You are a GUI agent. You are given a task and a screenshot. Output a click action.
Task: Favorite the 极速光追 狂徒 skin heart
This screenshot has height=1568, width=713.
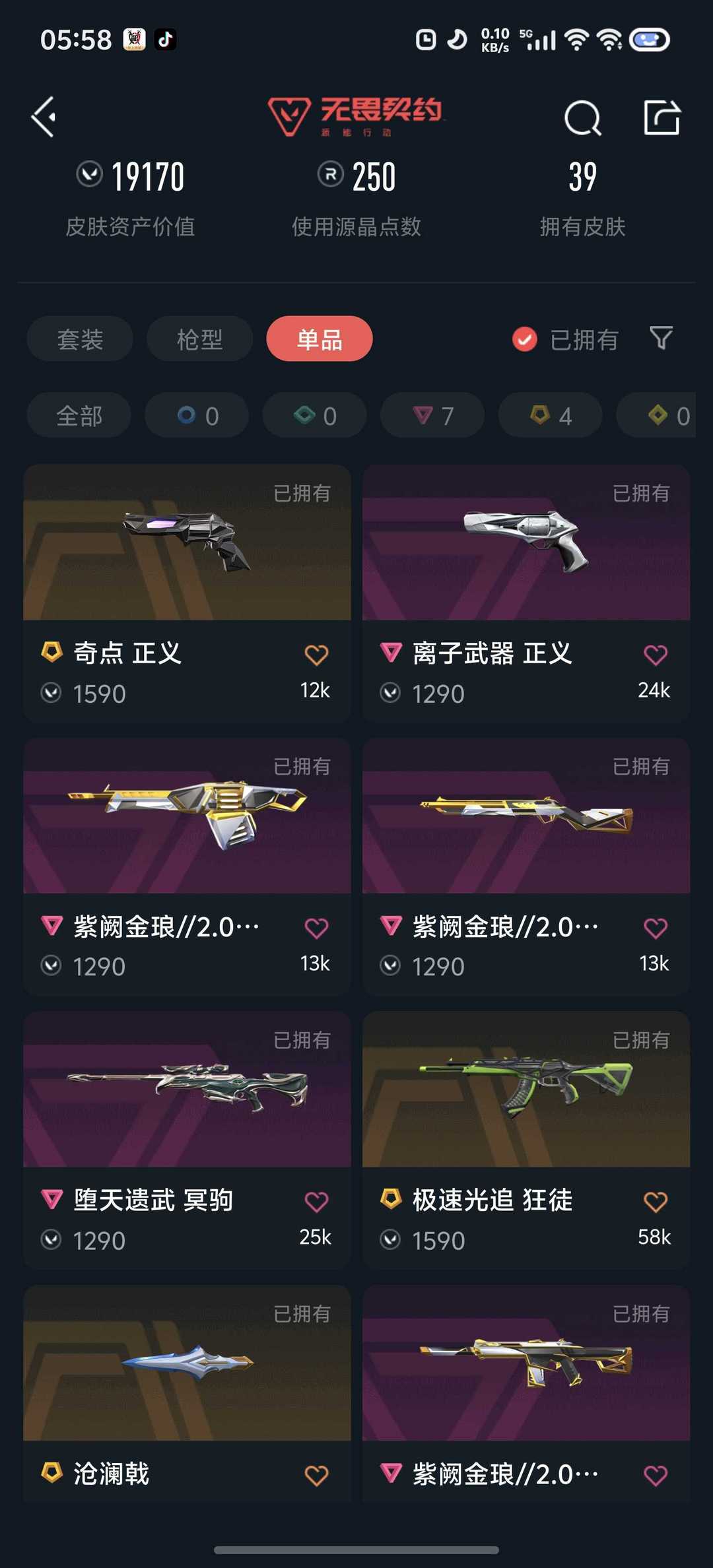pyautogui.click(x=655, y=1201)
